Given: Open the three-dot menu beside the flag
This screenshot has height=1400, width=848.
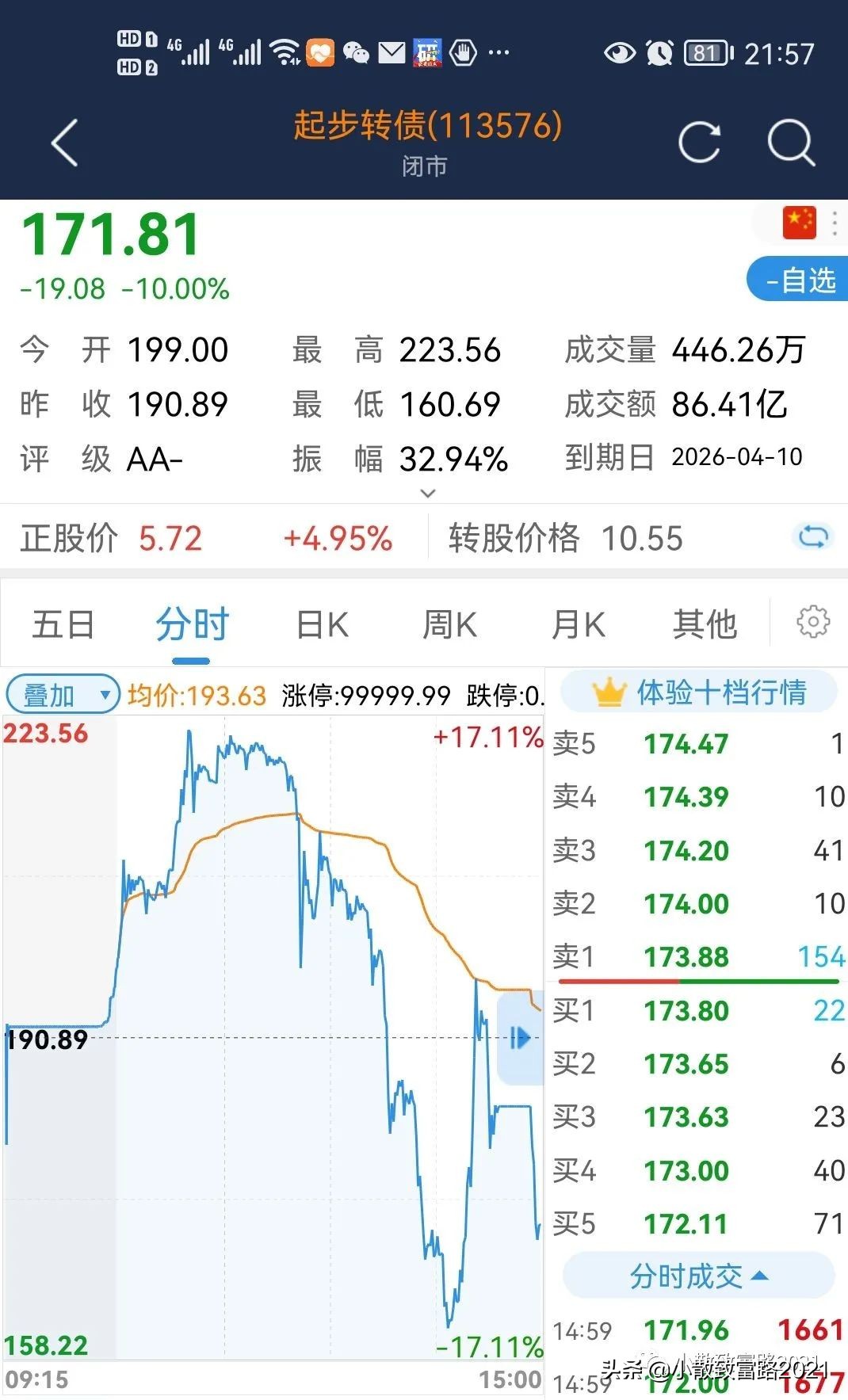Looking at the screenshot, I should pos(836,223).
